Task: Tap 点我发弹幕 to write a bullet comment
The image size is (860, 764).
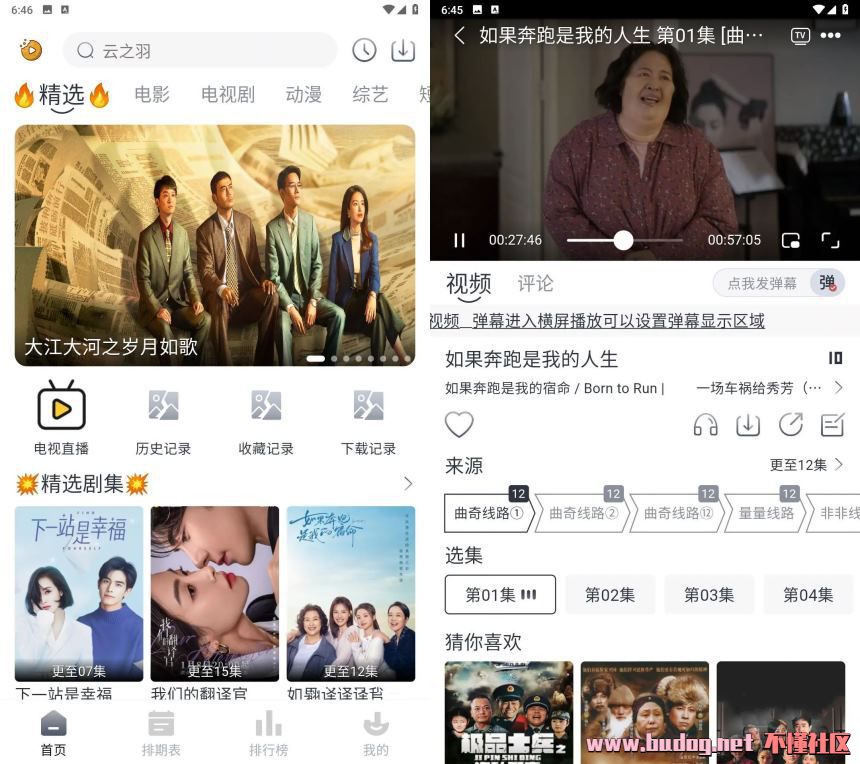Action: [x=762, y=283]
